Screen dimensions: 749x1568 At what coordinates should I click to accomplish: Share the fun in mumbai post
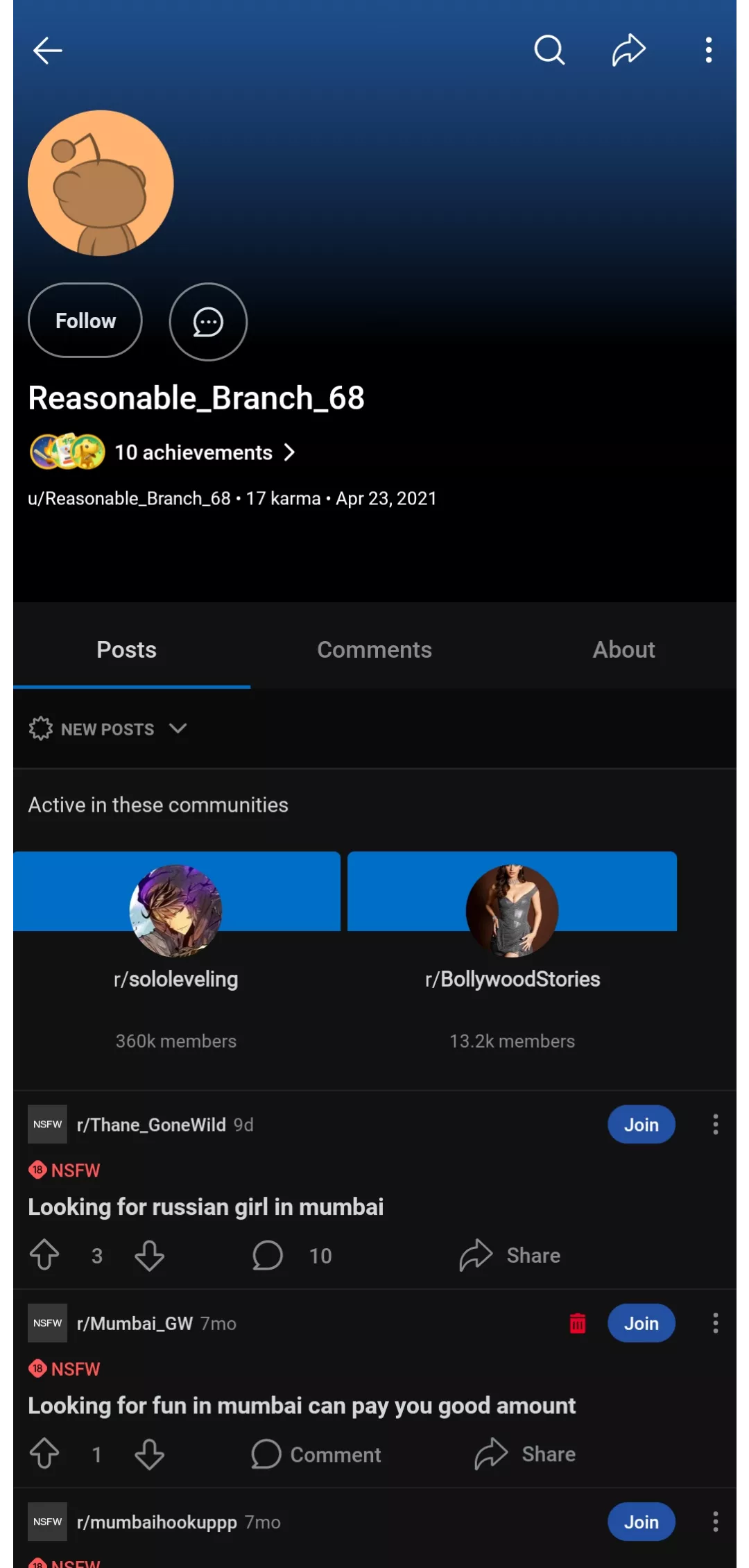tap(525, 1454)
